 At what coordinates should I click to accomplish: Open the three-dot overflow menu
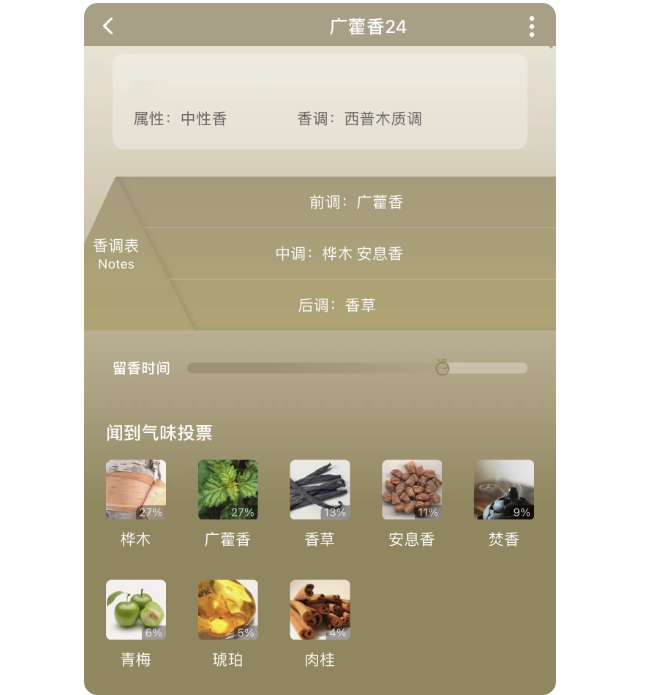(532, 27)
